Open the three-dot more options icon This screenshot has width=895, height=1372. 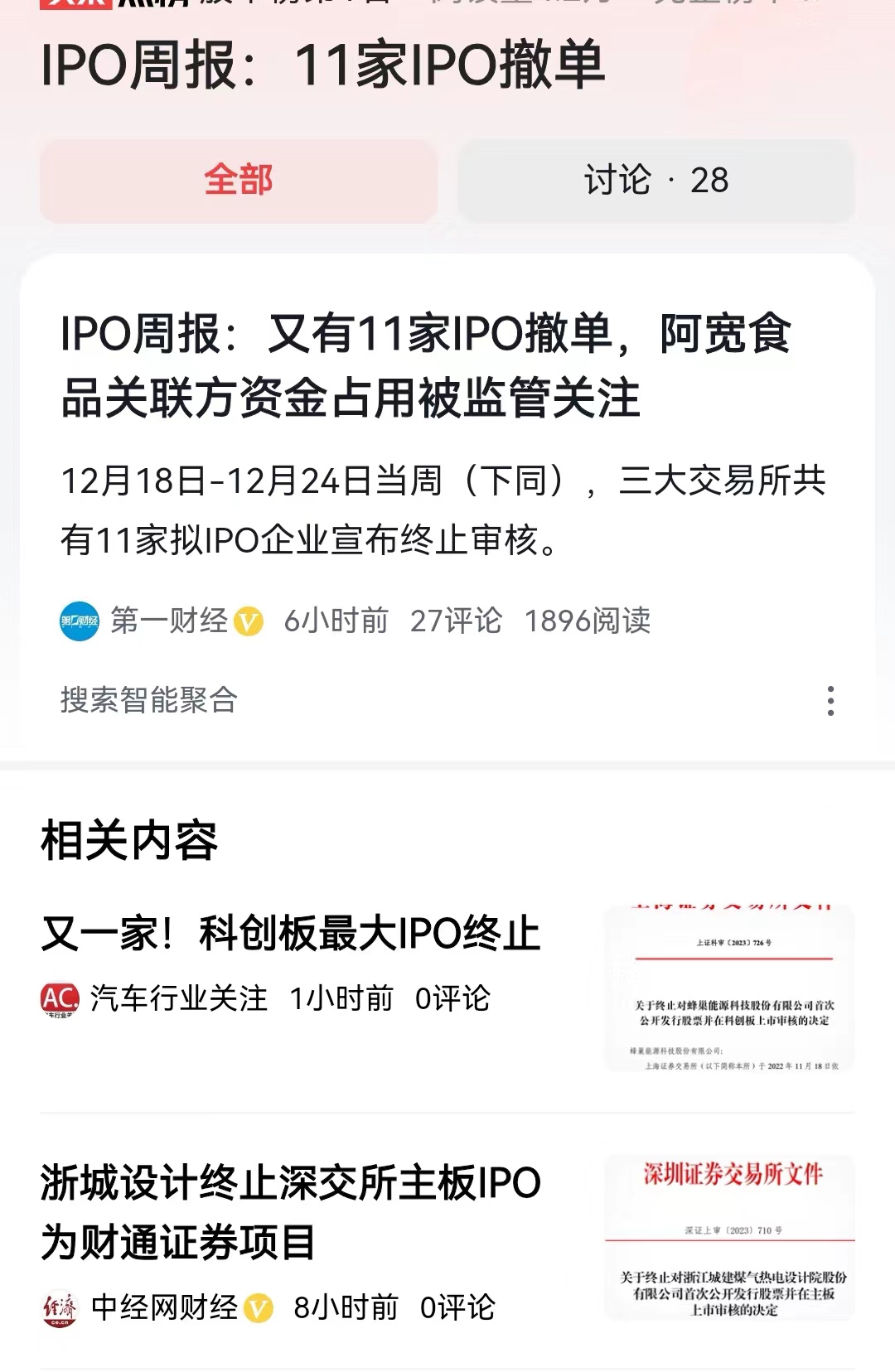pyautogui.click(x=831, y=702)
